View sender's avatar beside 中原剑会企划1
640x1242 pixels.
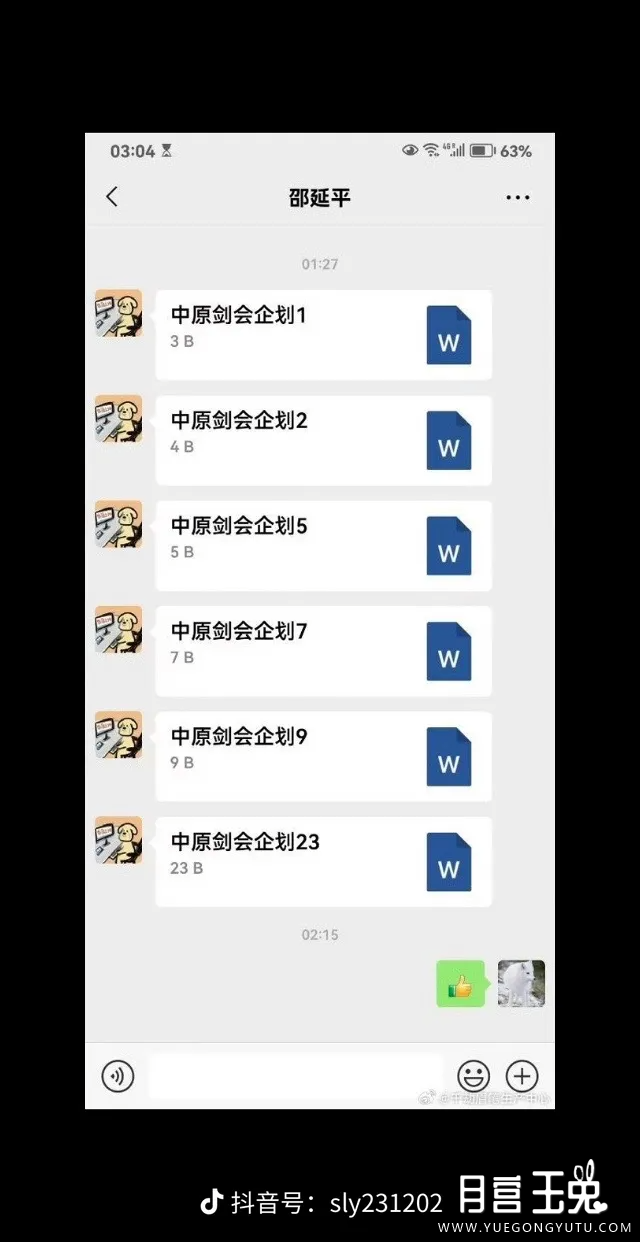coord(119,313)
